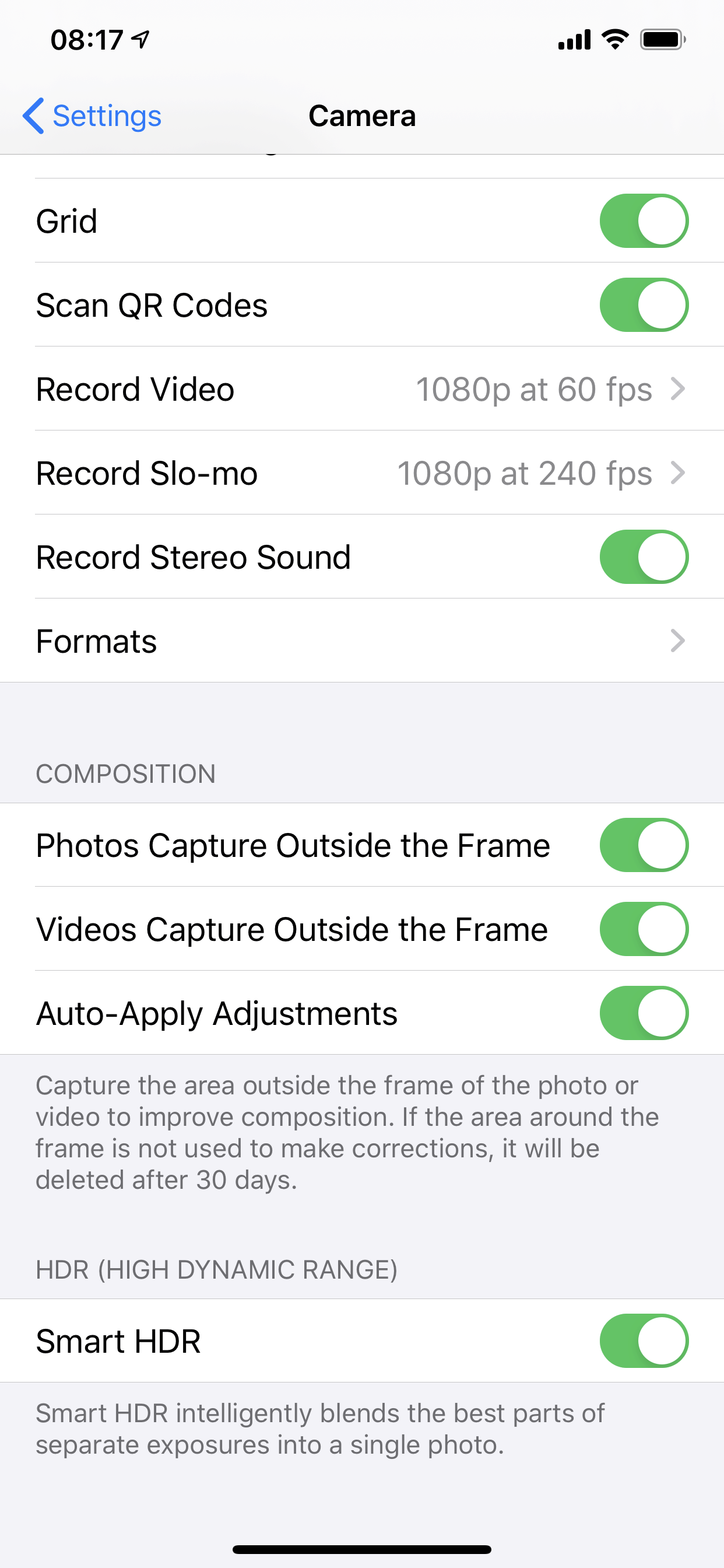Switch off Videos Capture Outside the Frame

tap(644, 929)
